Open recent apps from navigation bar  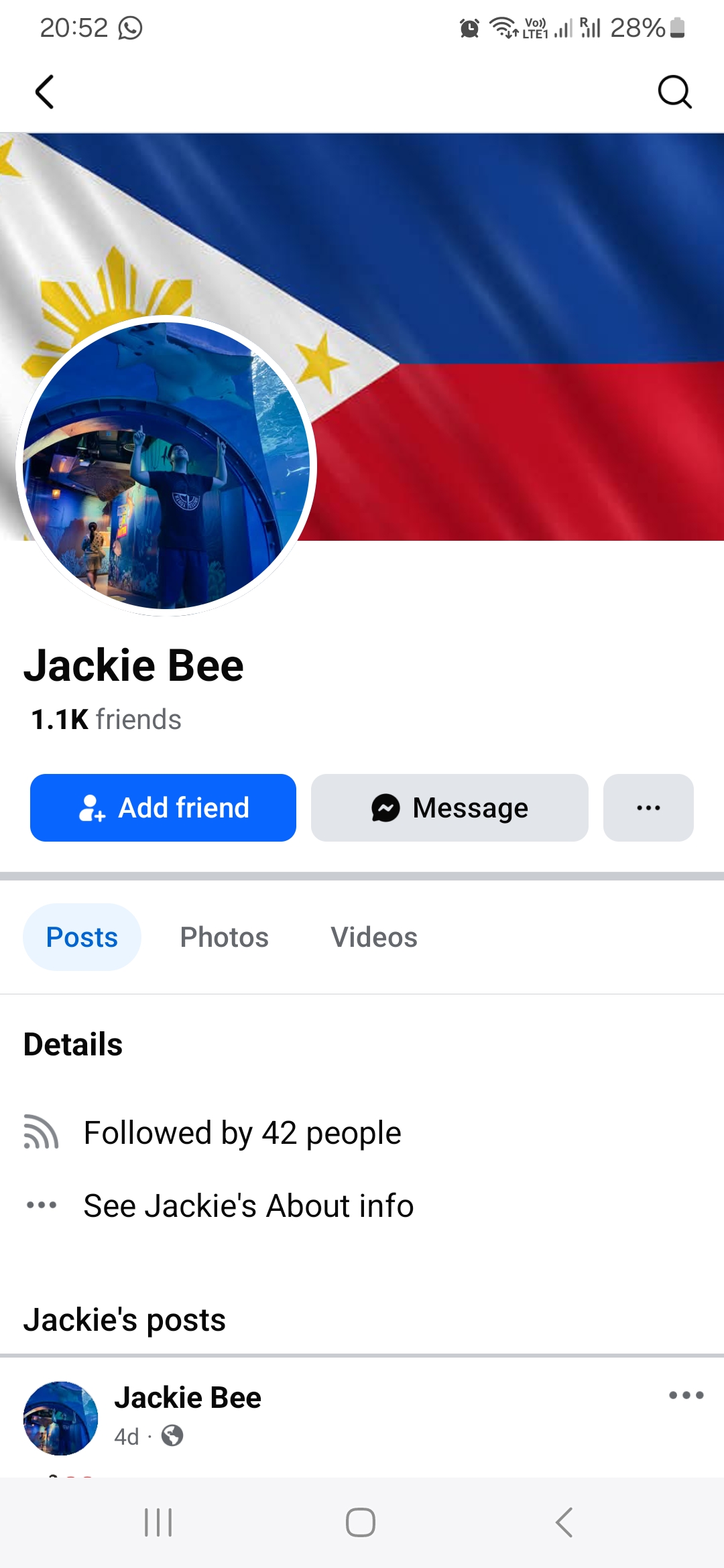[158, 1522]
